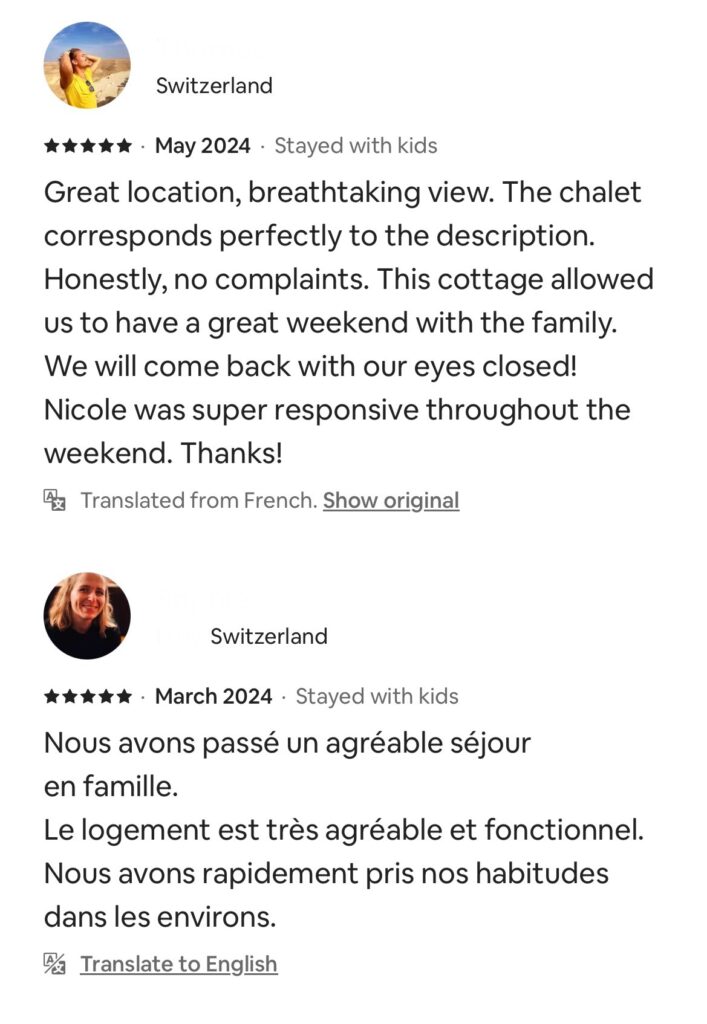Open the March 2024 reviewer's profile photo

point(87,615)
